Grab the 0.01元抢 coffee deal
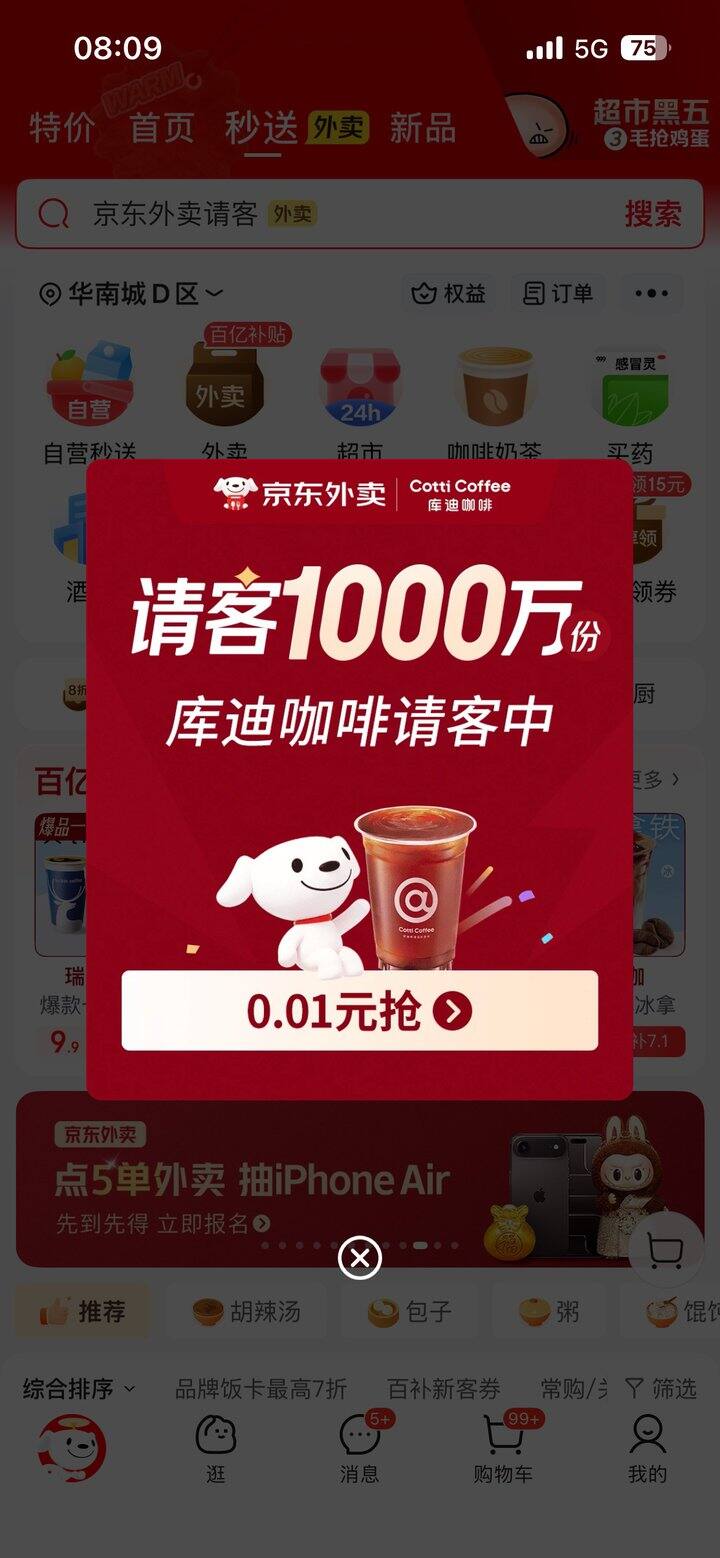Image resolution: width=720 pixels, height=1558 pixels. coord(360,1011)
